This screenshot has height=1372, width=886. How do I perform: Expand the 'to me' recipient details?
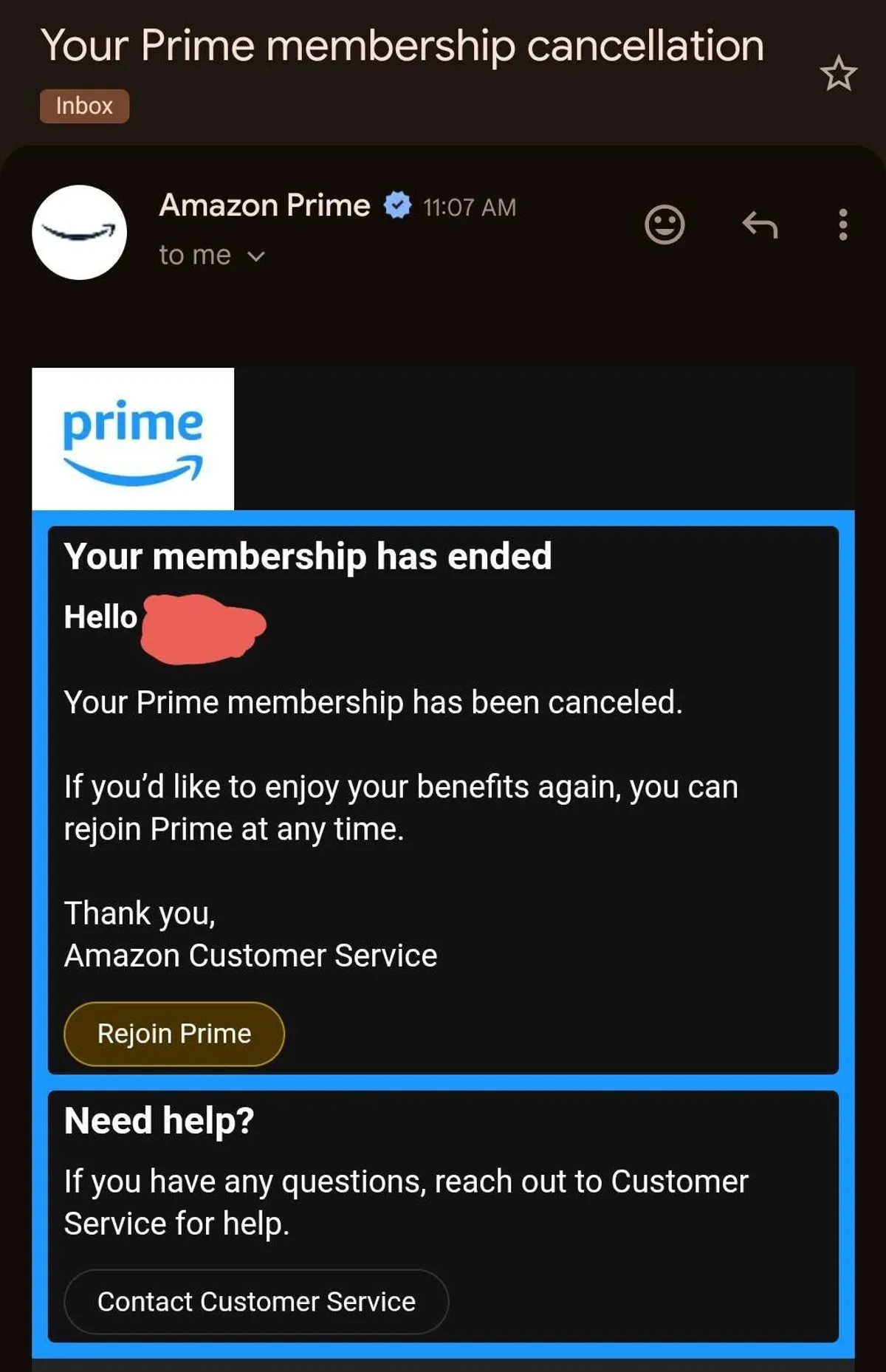tap(212, 255)
